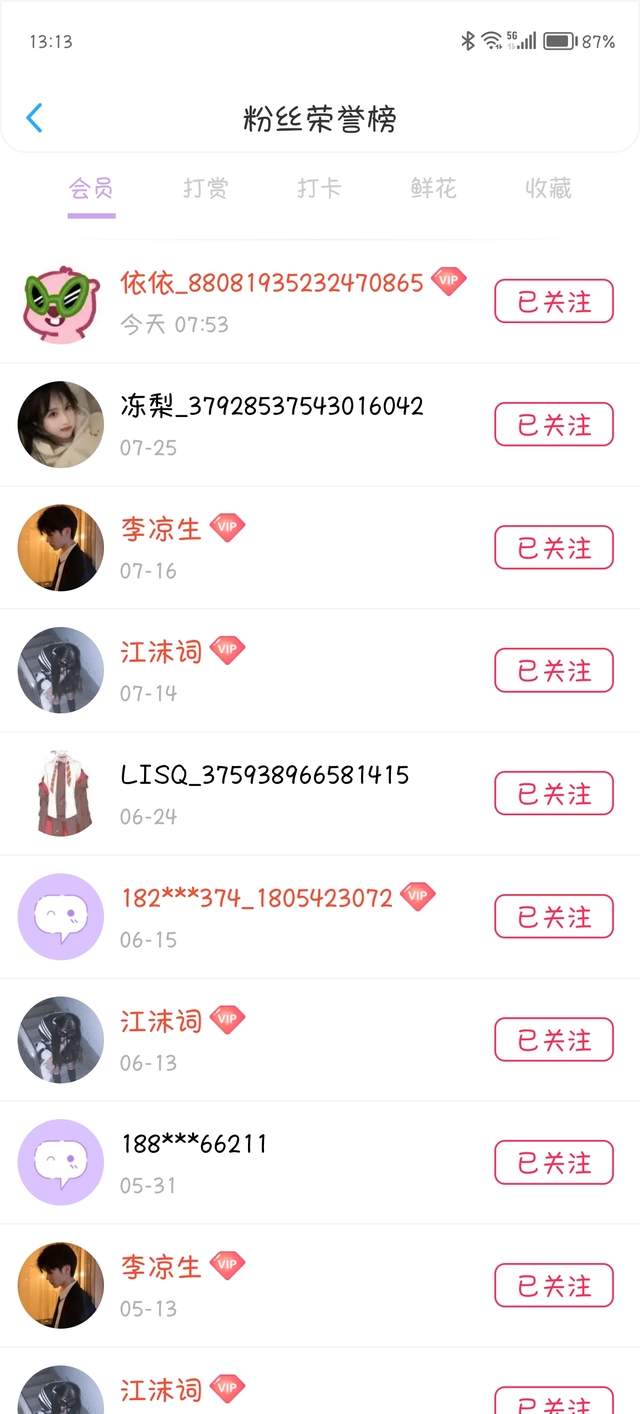Switch to the 打赏 tab
This screenshot has height=1414, width=640.
(205, 188)
